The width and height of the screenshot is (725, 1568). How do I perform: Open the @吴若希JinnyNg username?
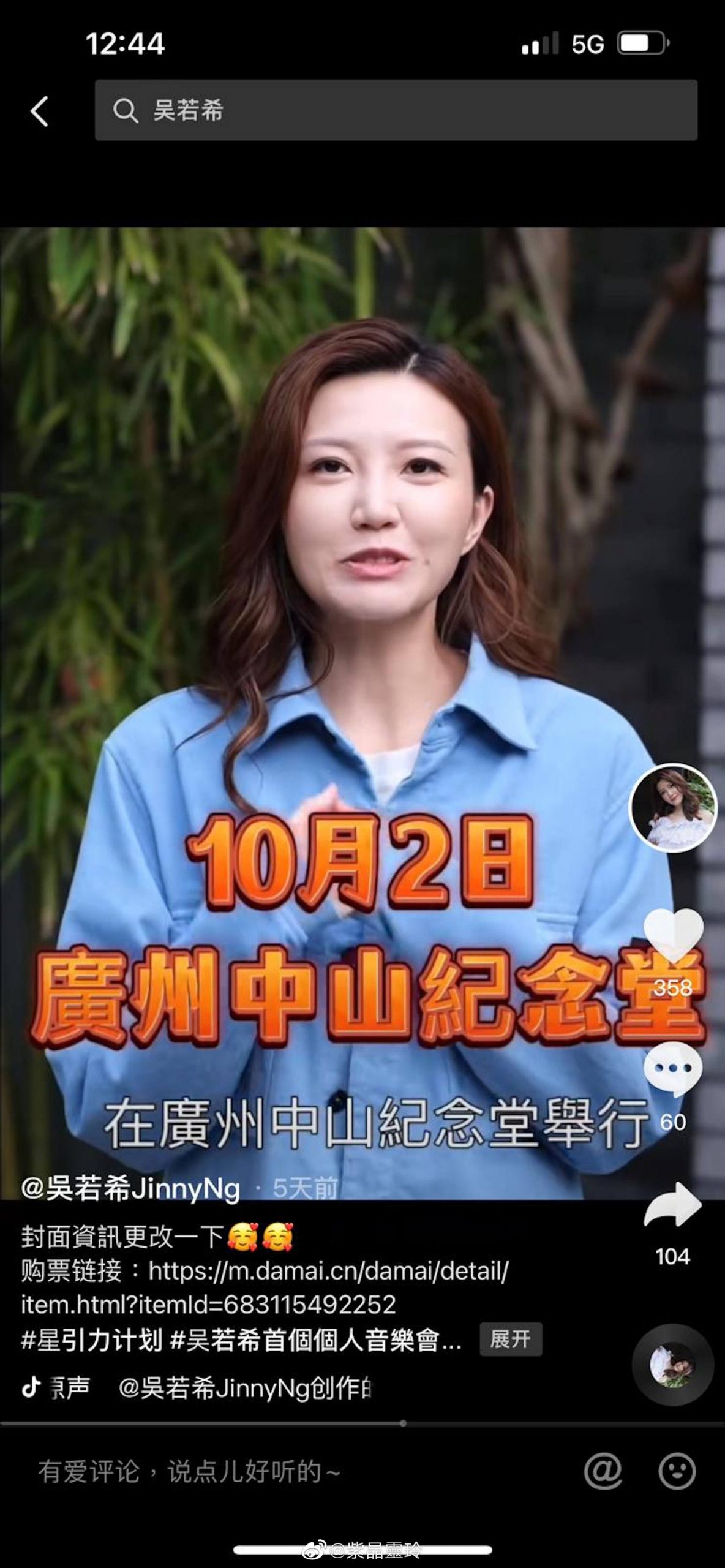point(131,1189)
